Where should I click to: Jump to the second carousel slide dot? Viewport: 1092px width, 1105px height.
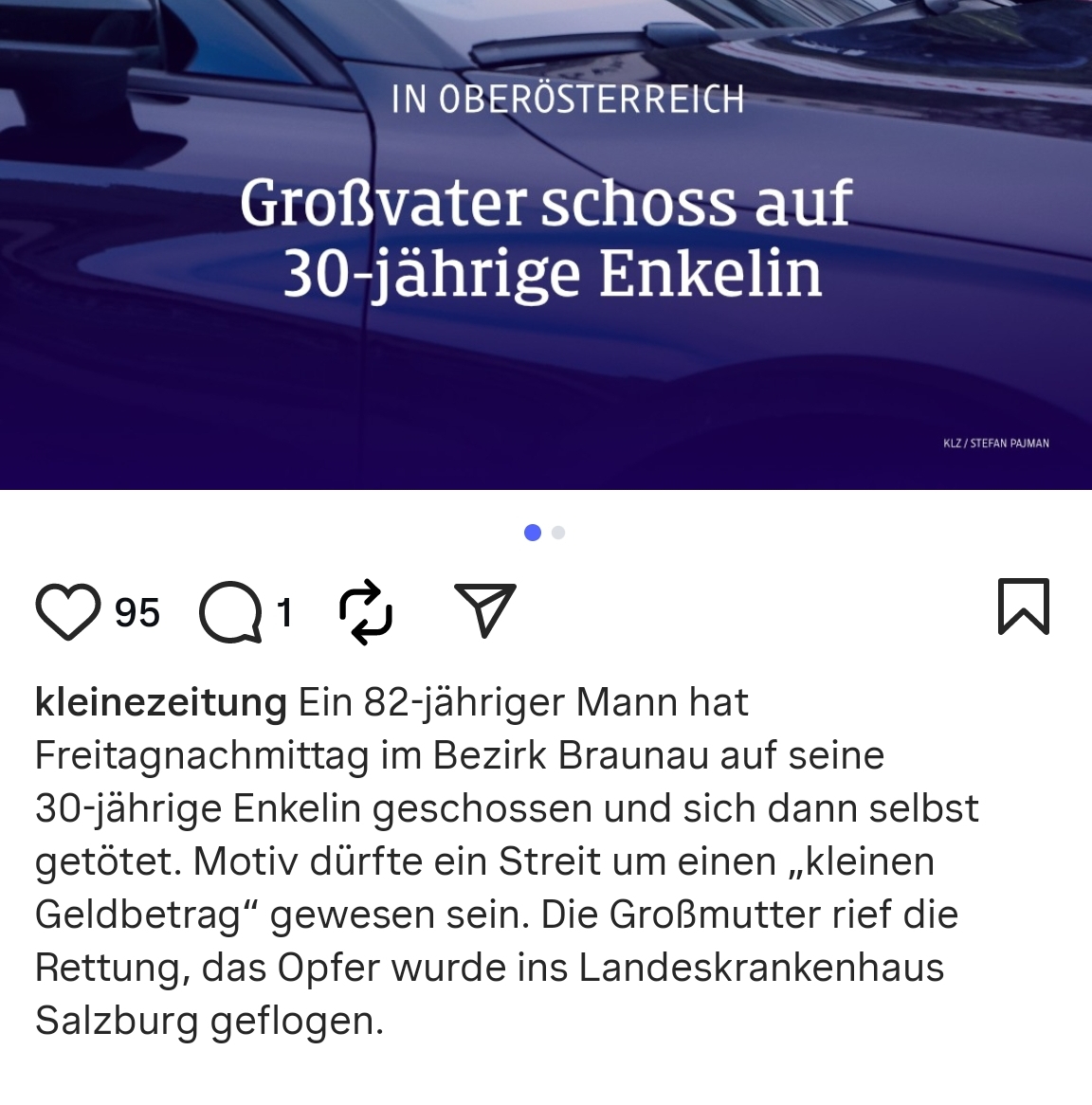[x=558, y=533]
